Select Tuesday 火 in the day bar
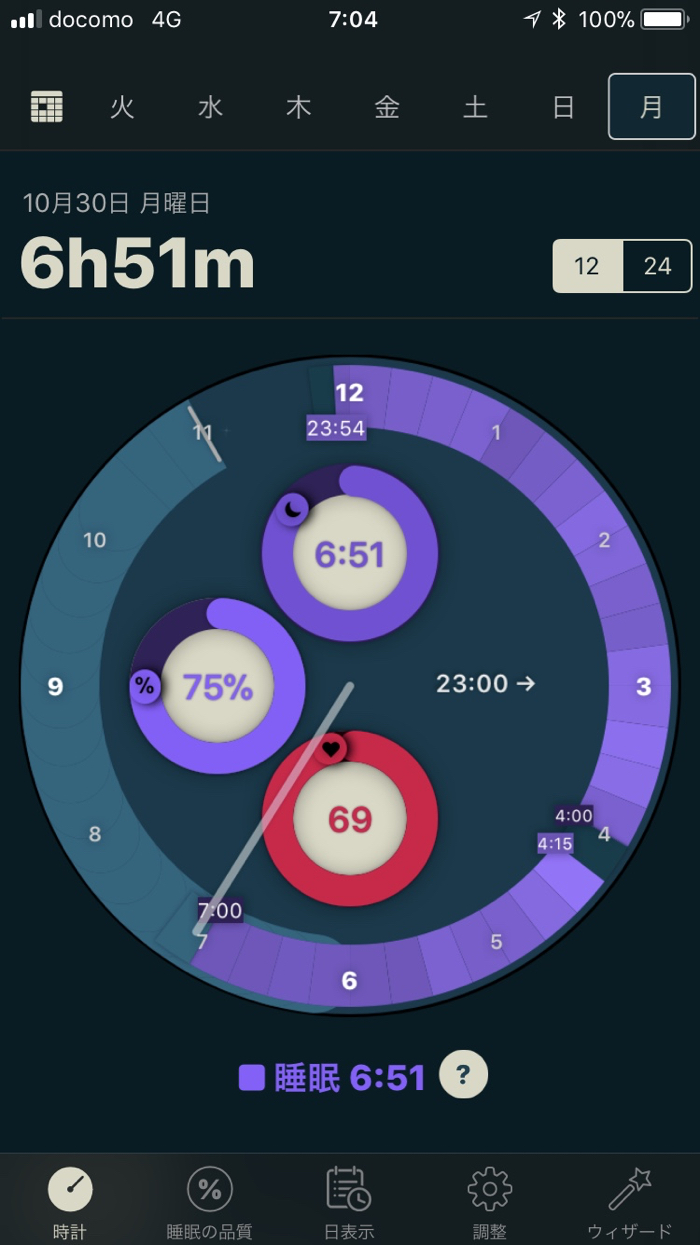Viewport: 700px width, 1245px height. (122, 107)
